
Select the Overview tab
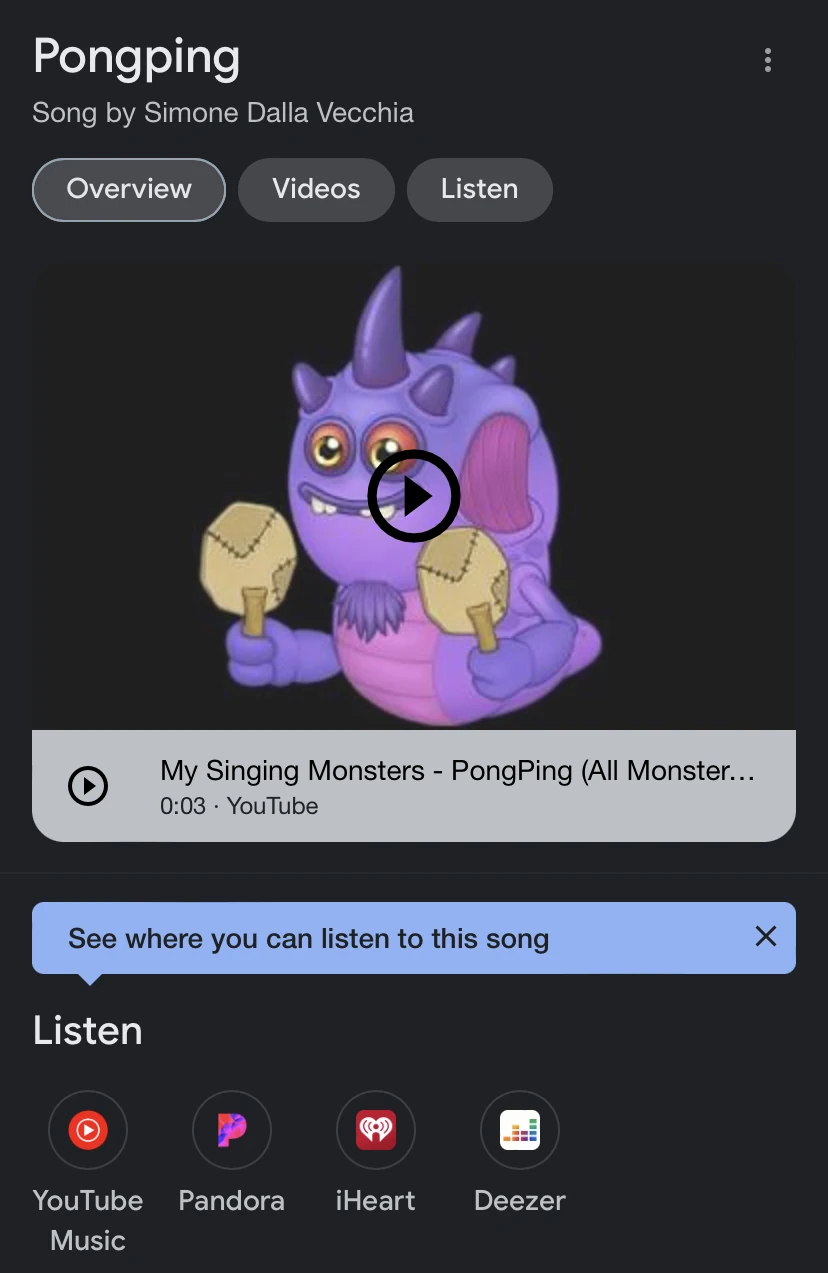(128, 189)
